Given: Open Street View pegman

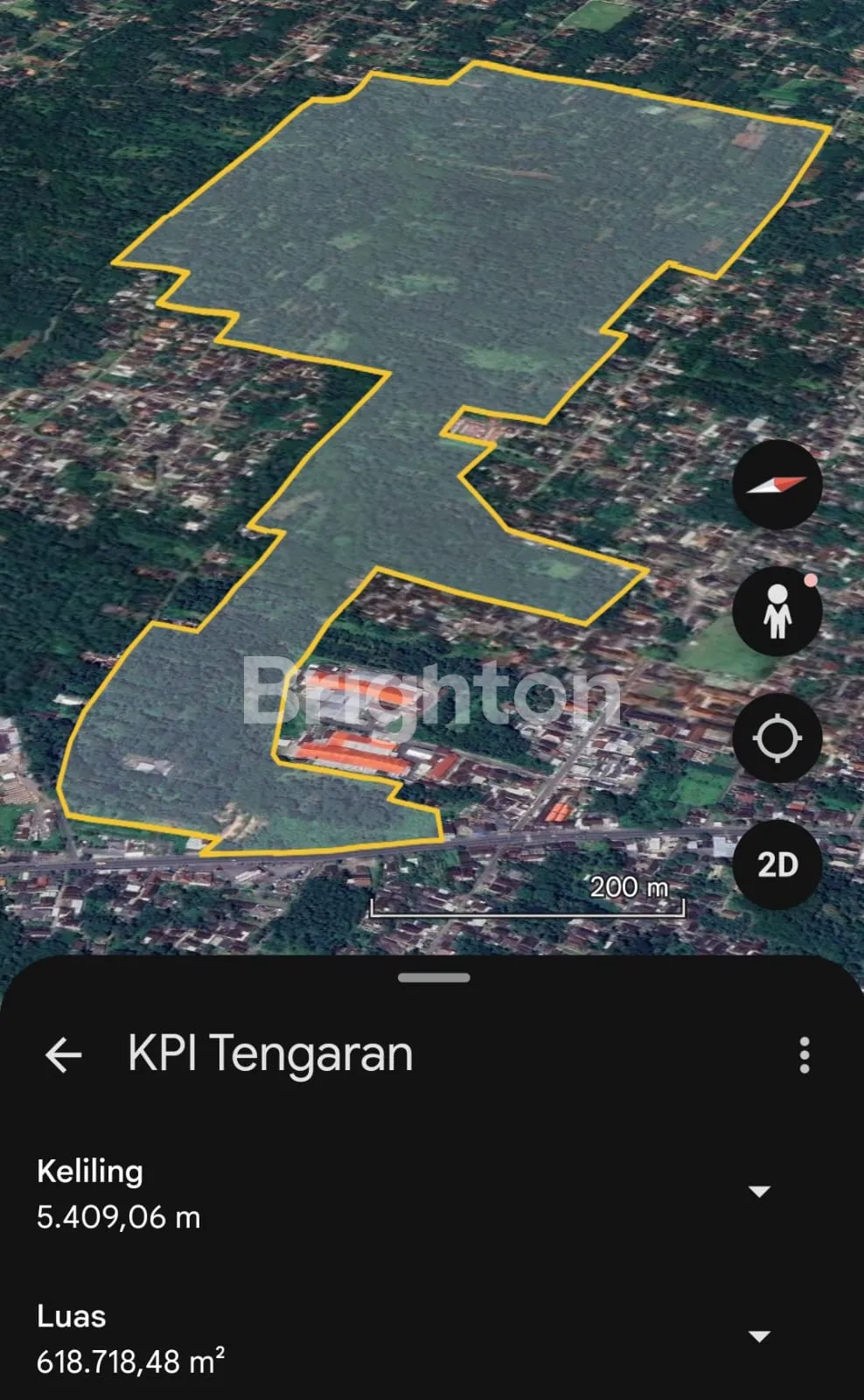Looking at the screenshot, I should [777, 611].
